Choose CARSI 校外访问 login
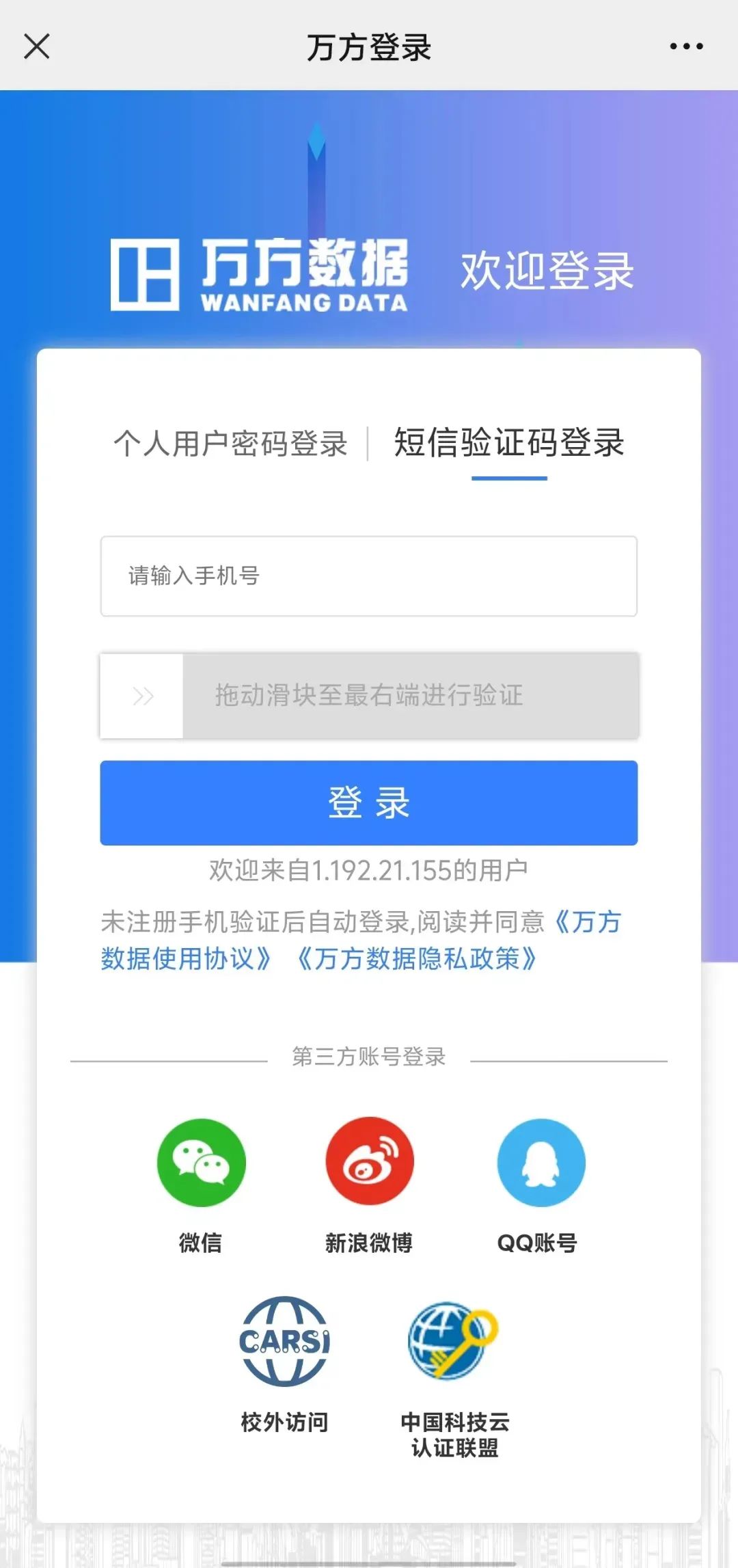738x1568 pixels. [x=284, y=1341]
